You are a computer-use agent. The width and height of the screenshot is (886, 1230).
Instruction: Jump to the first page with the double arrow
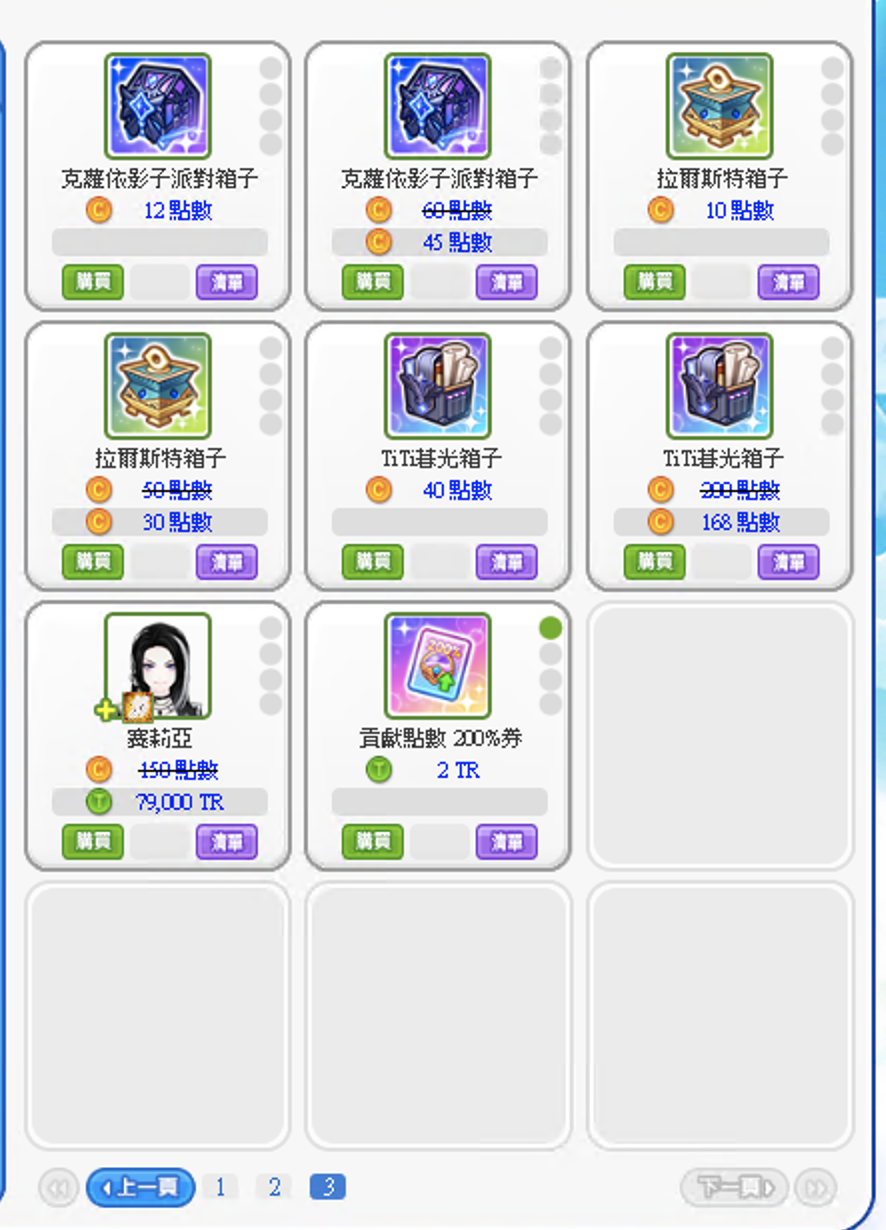click(58, 1188)
